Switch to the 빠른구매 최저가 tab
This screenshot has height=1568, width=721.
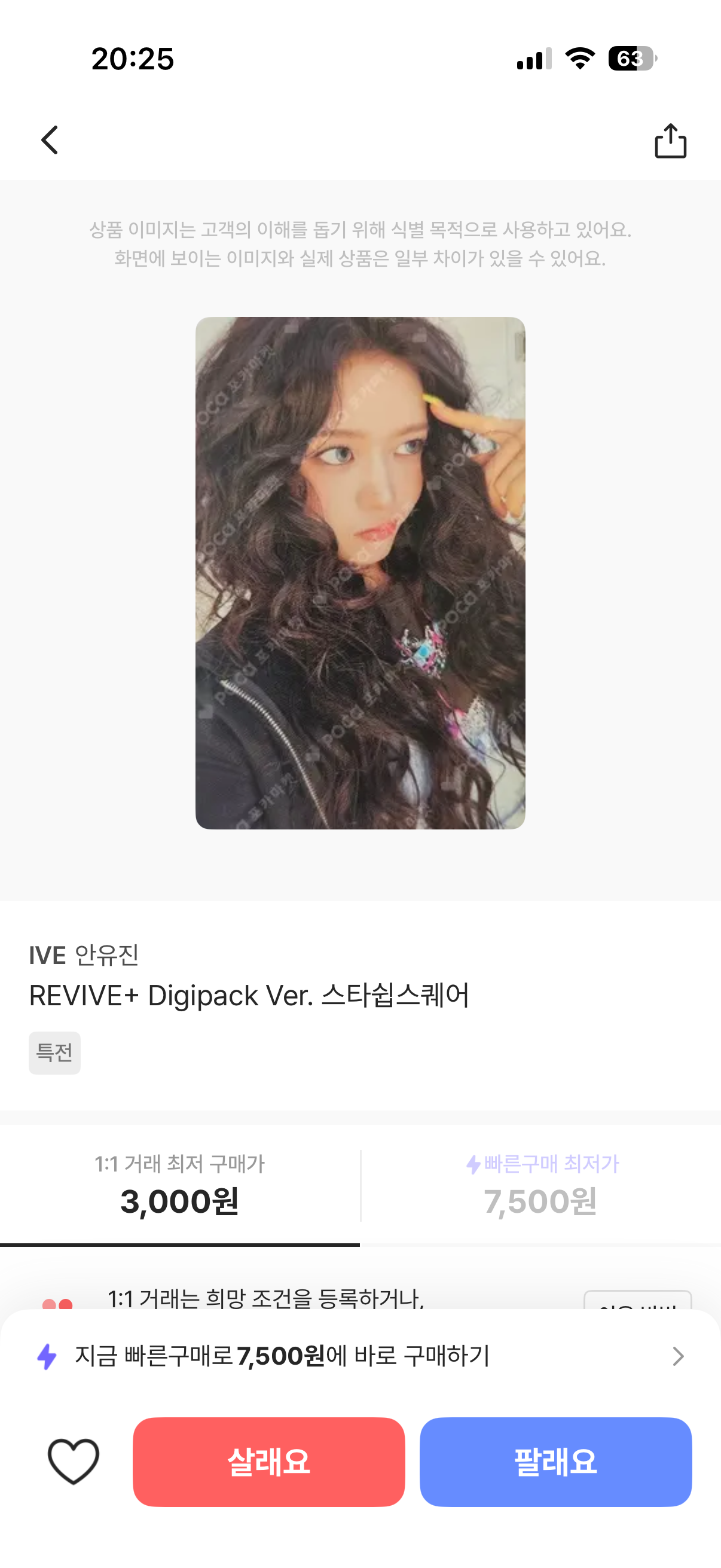tap(540, 1186)
